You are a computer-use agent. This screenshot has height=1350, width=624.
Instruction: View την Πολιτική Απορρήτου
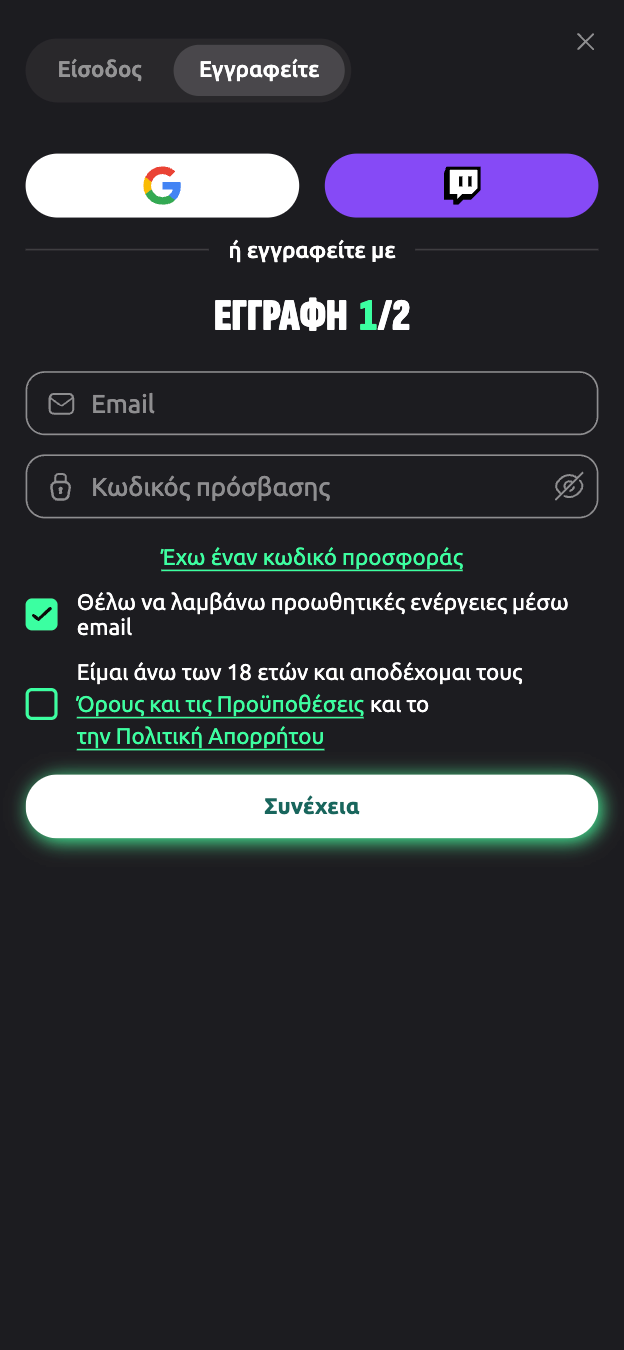pyautogui.click(x=200, y=737)
